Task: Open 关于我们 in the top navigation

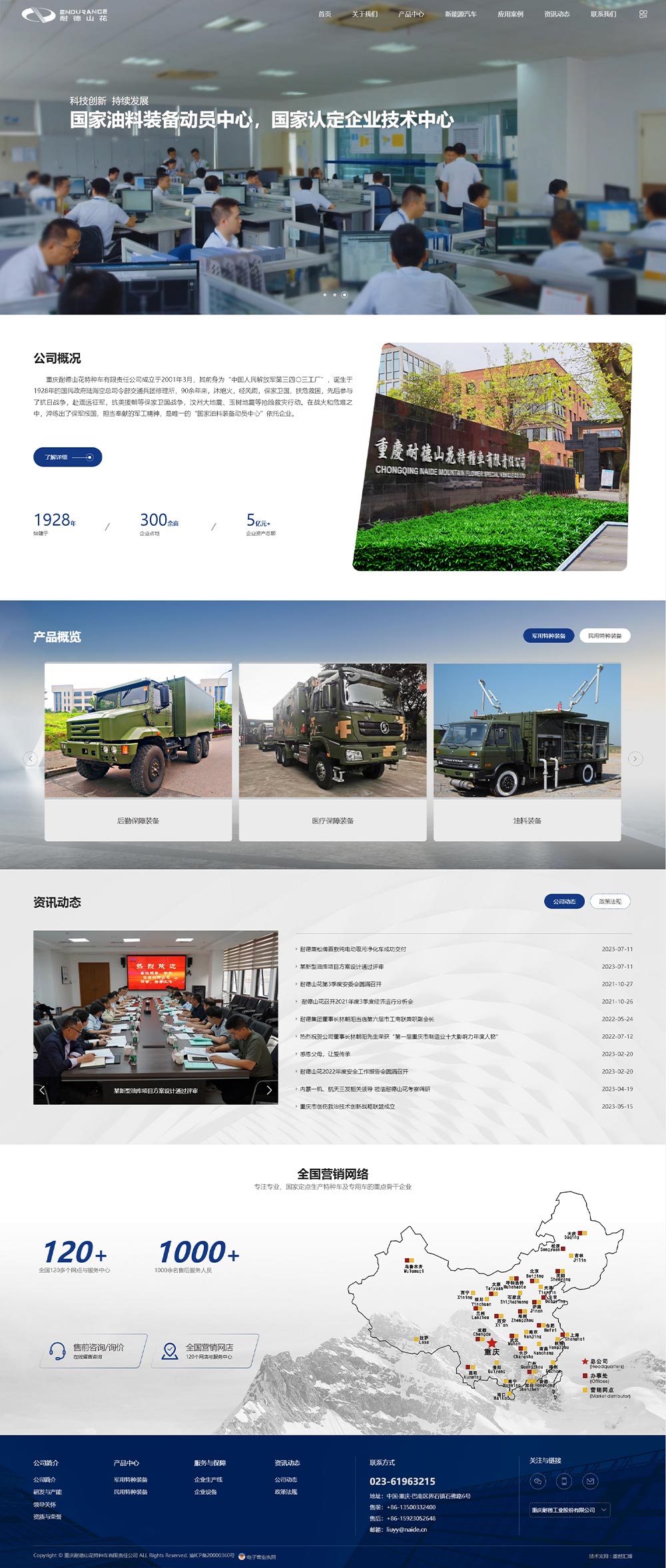Action: pos(364,14)
